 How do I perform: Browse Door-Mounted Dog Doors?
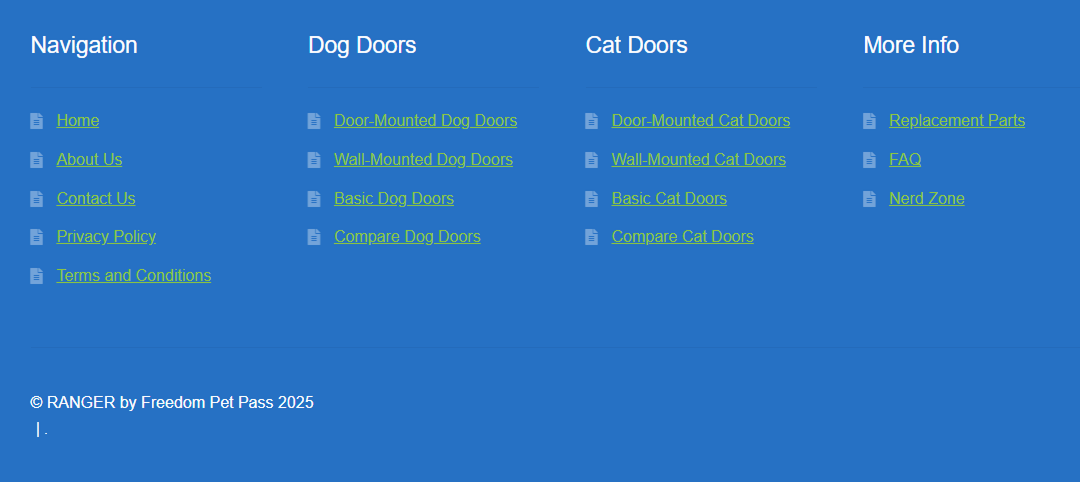point(425,121)
